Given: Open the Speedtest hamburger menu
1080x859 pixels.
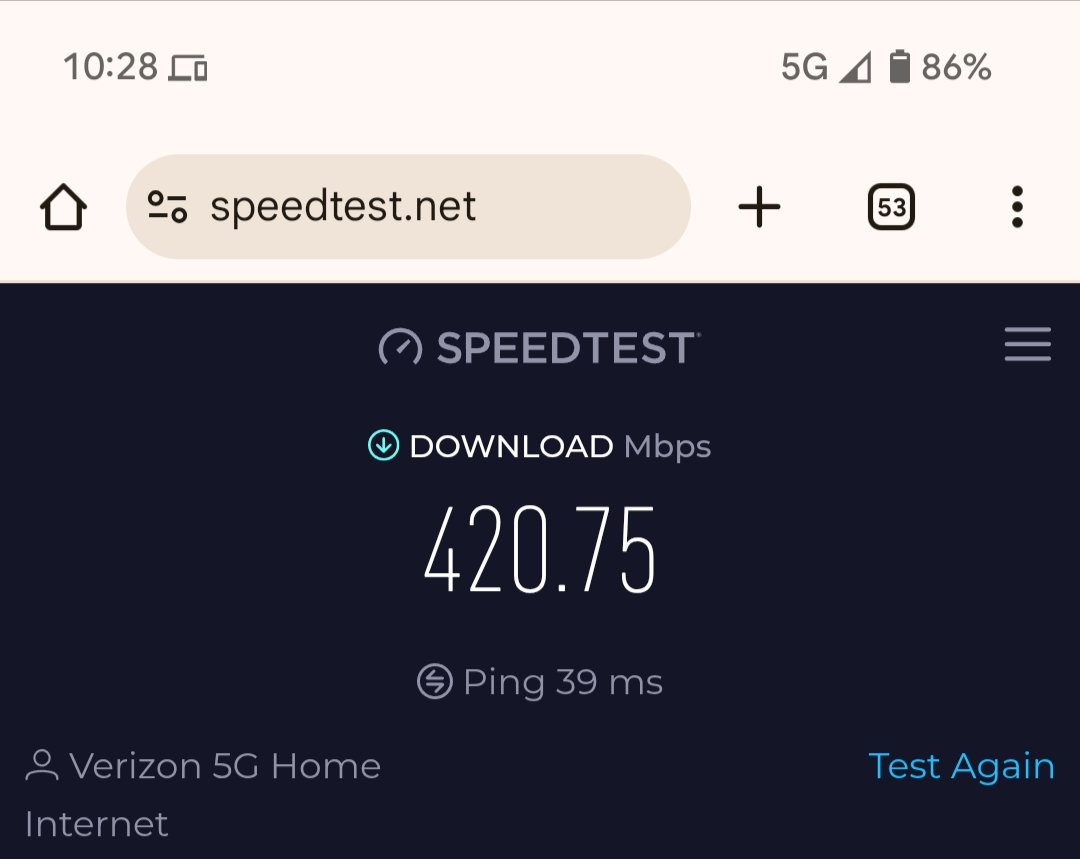Looking at the screenshot, I should [x=1027, y=345].
